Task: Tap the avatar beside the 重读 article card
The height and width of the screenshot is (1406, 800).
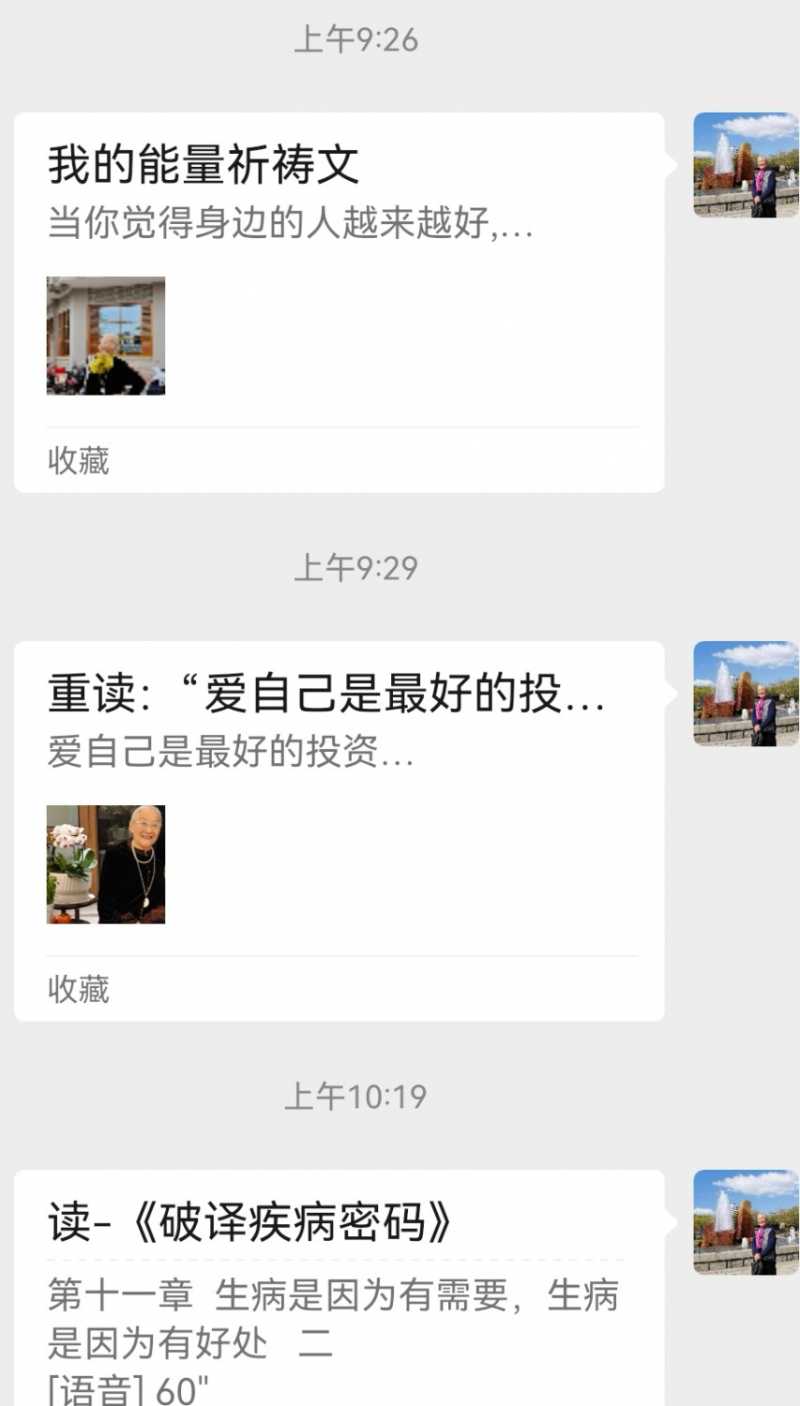Action: coord(740,695)
